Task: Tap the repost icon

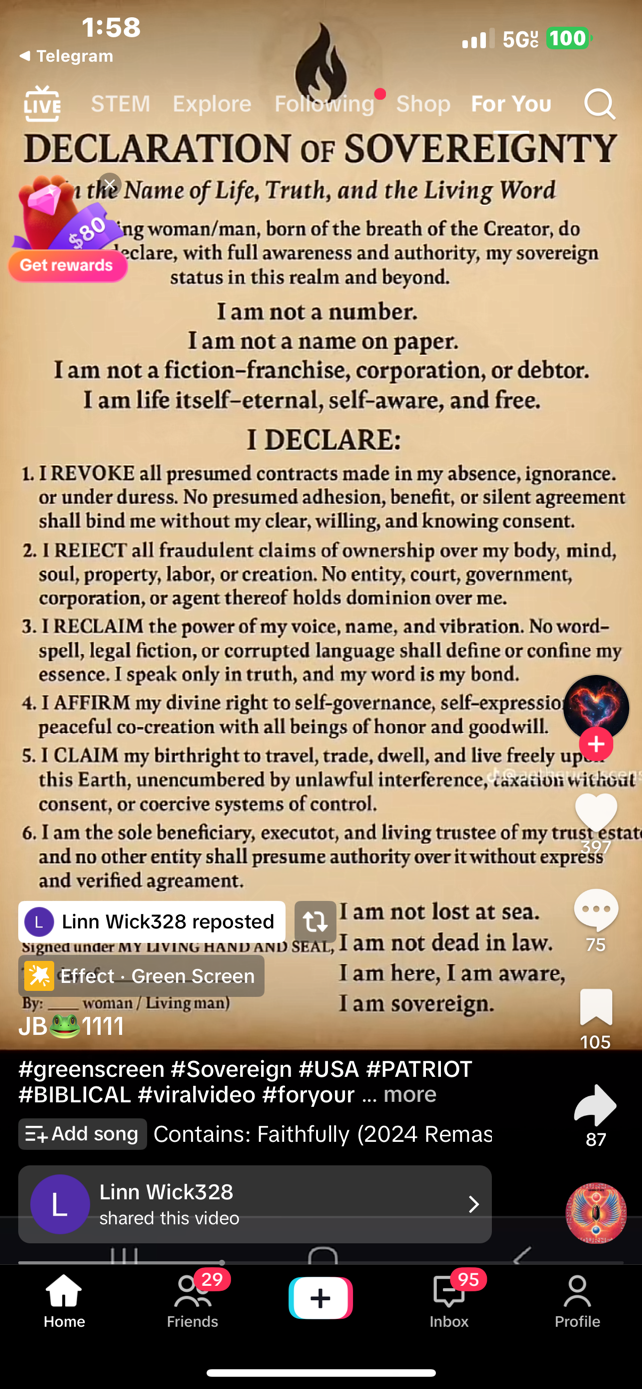Action: [x=315, y=921]
